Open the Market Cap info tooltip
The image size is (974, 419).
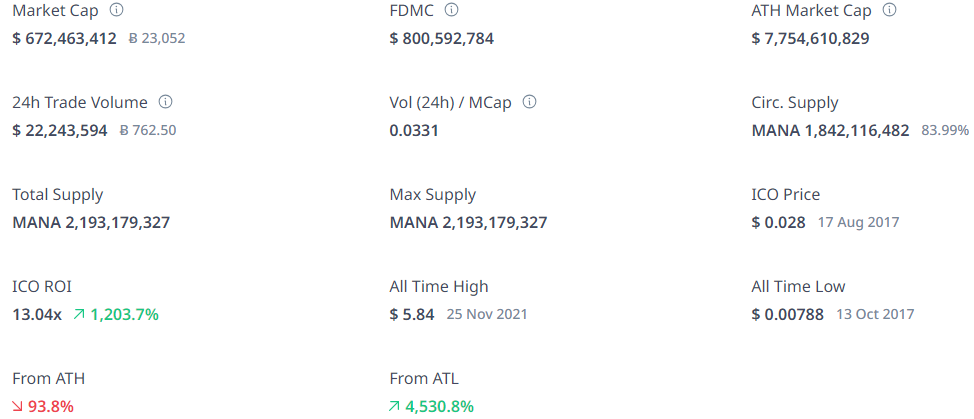(116, 10)
